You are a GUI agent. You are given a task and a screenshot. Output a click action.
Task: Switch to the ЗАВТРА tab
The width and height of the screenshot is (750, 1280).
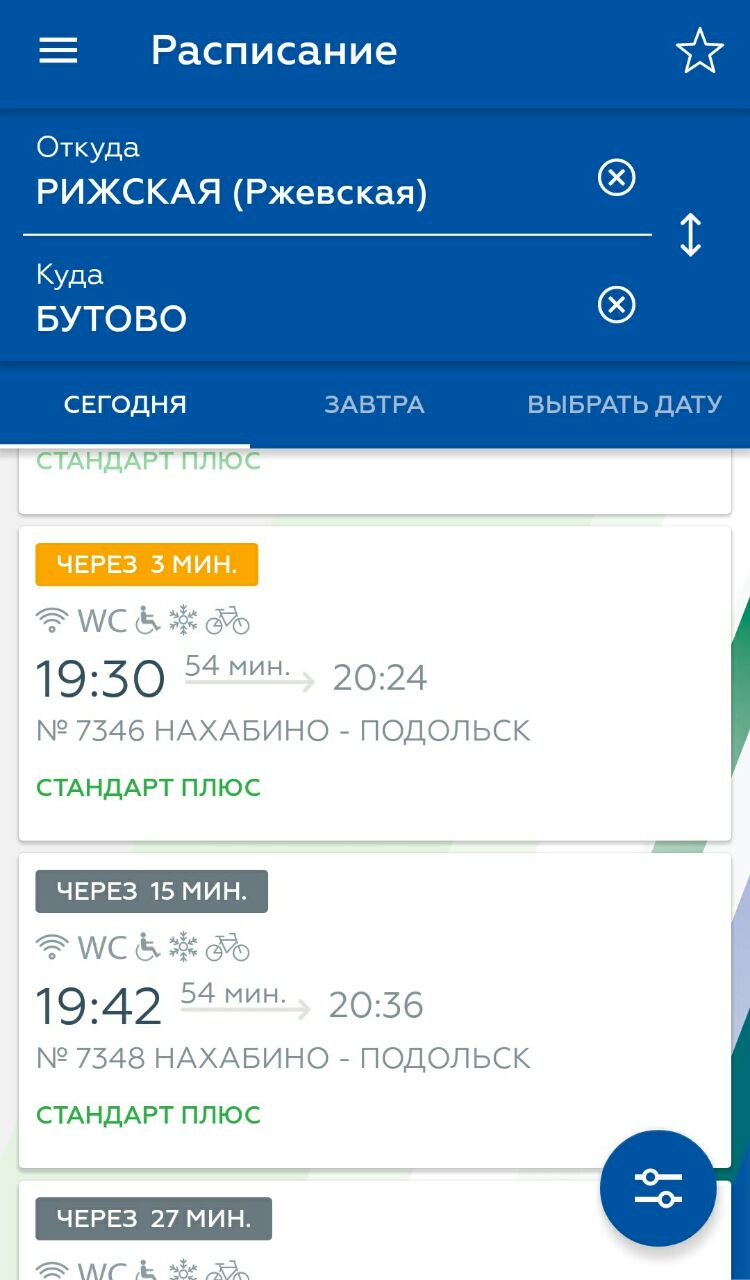point(374,405)
